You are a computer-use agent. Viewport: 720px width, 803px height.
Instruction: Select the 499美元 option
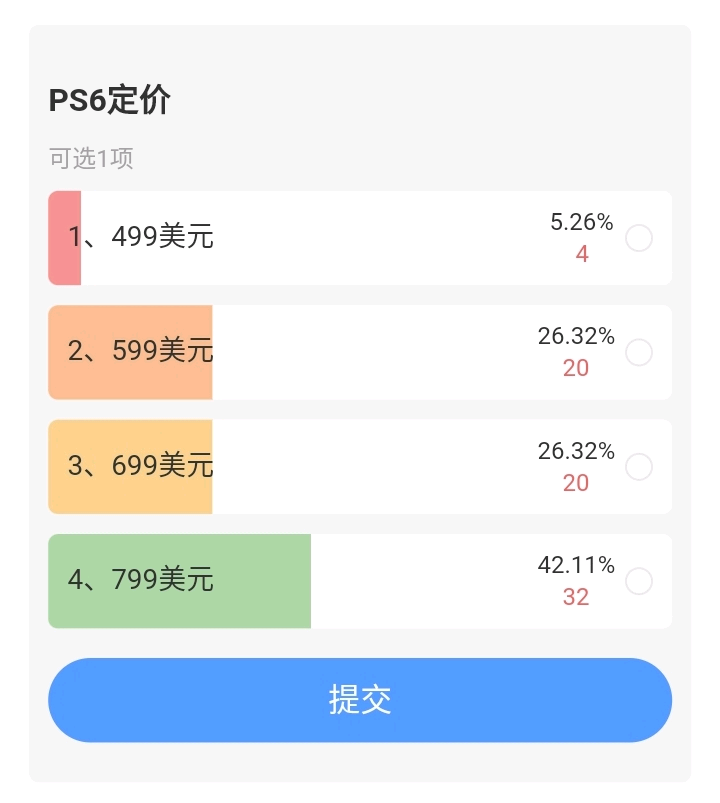pos(638,238)
